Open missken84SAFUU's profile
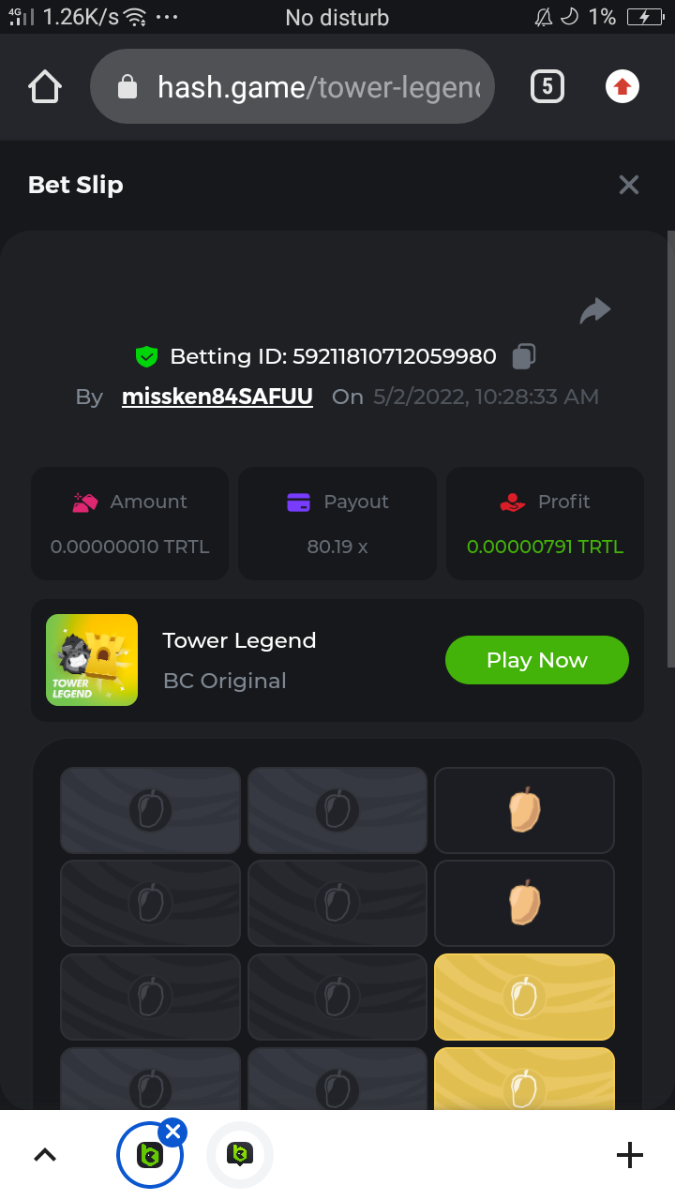Image resolution: width=675 pixels, height=1200 pixels. click(x=217, y=397)
